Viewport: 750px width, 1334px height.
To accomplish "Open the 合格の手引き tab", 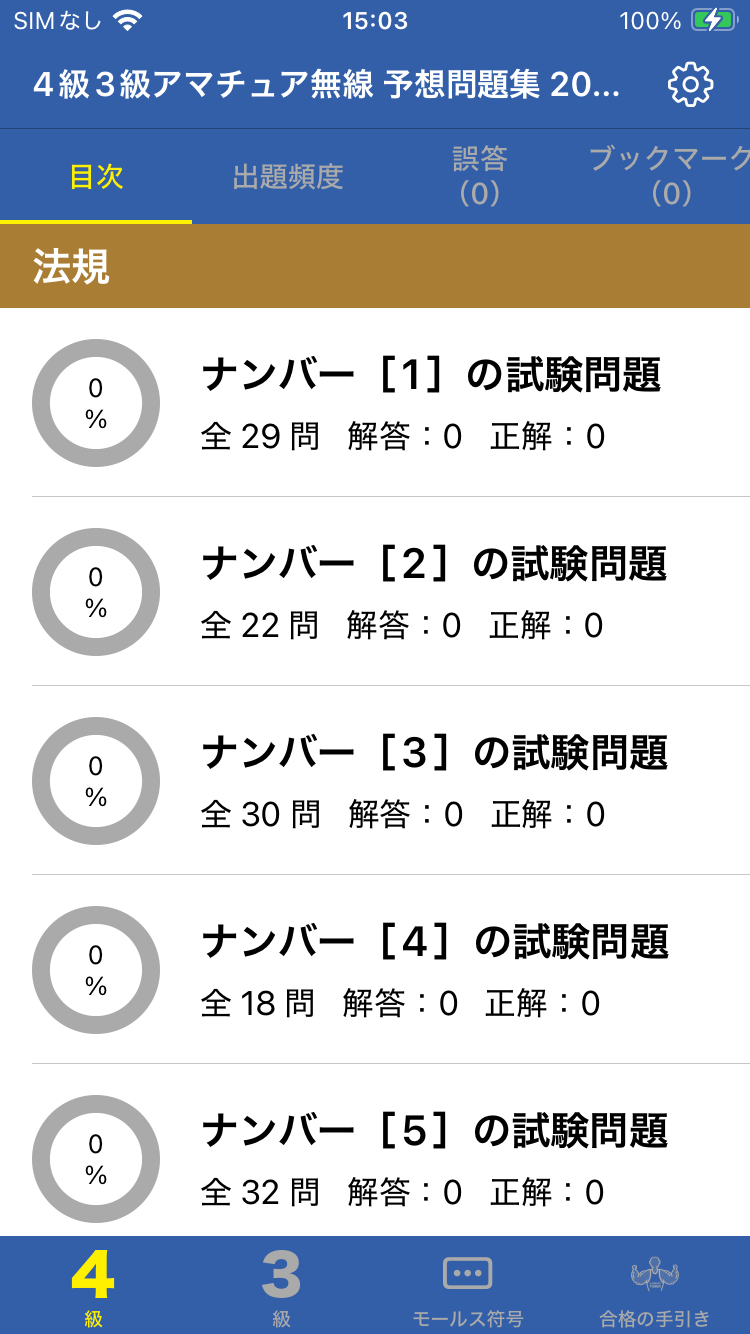I will pyautogui.click(x=655, y=1286).
